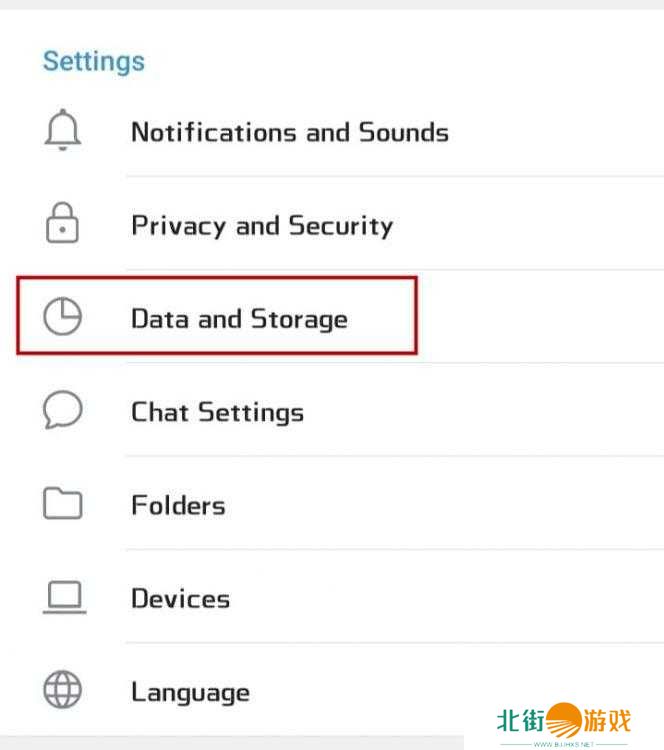View linked Devices

180,599
